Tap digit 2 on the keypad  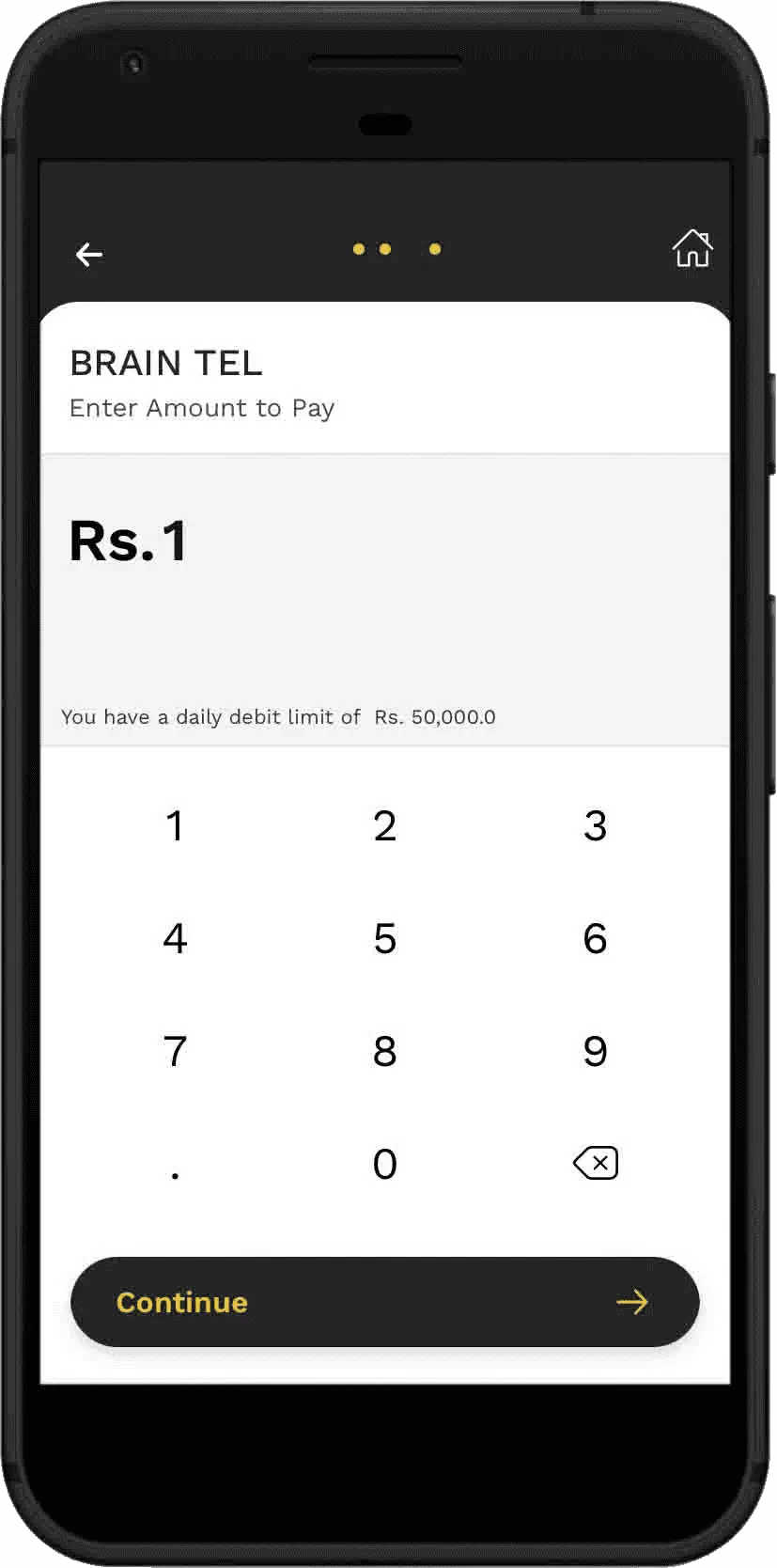pyautogui.click(x=385, y=826)
